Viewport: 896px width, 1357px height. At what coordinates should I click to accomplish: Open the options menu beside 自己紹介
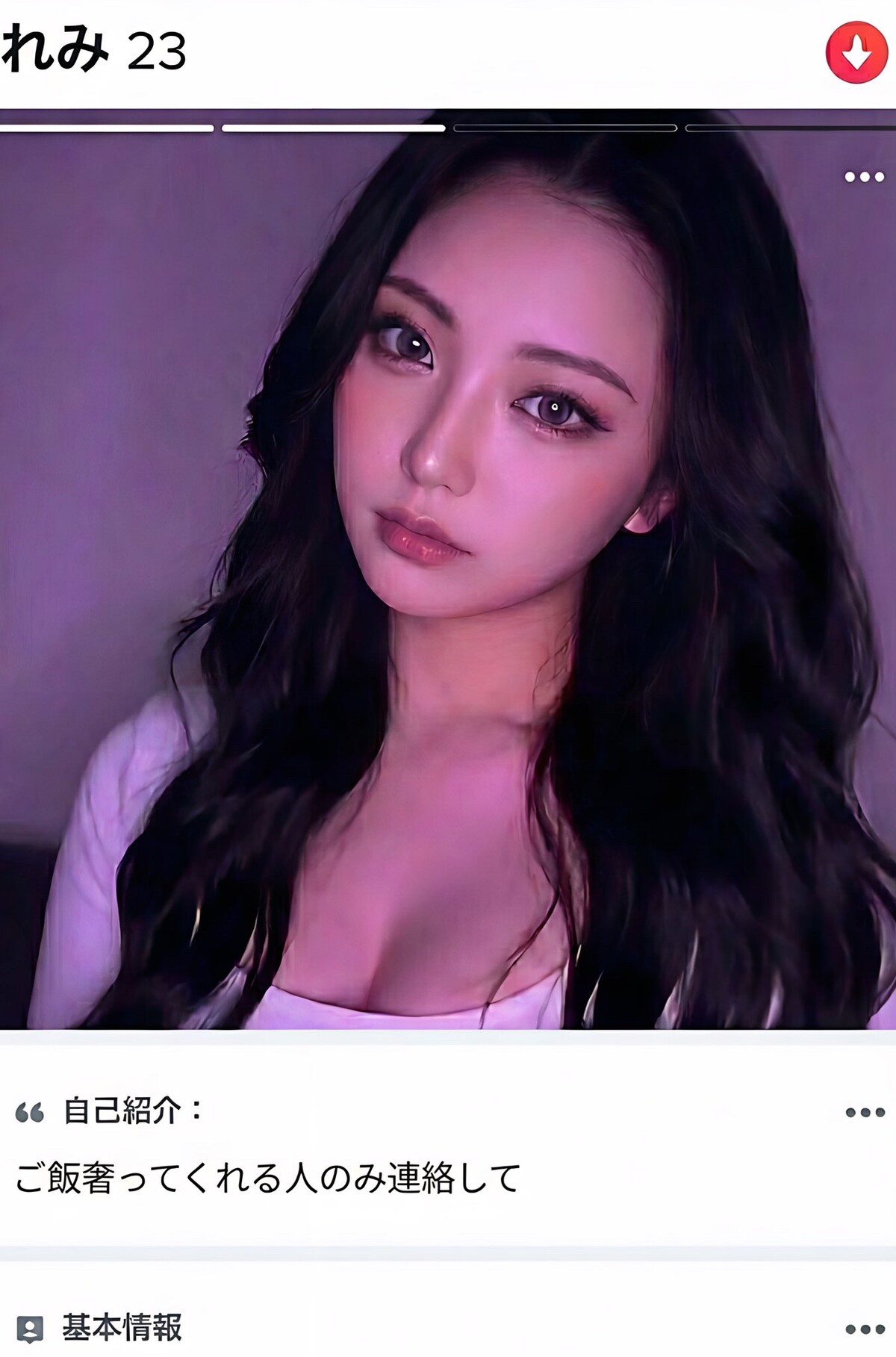[x=865, y=1113]
